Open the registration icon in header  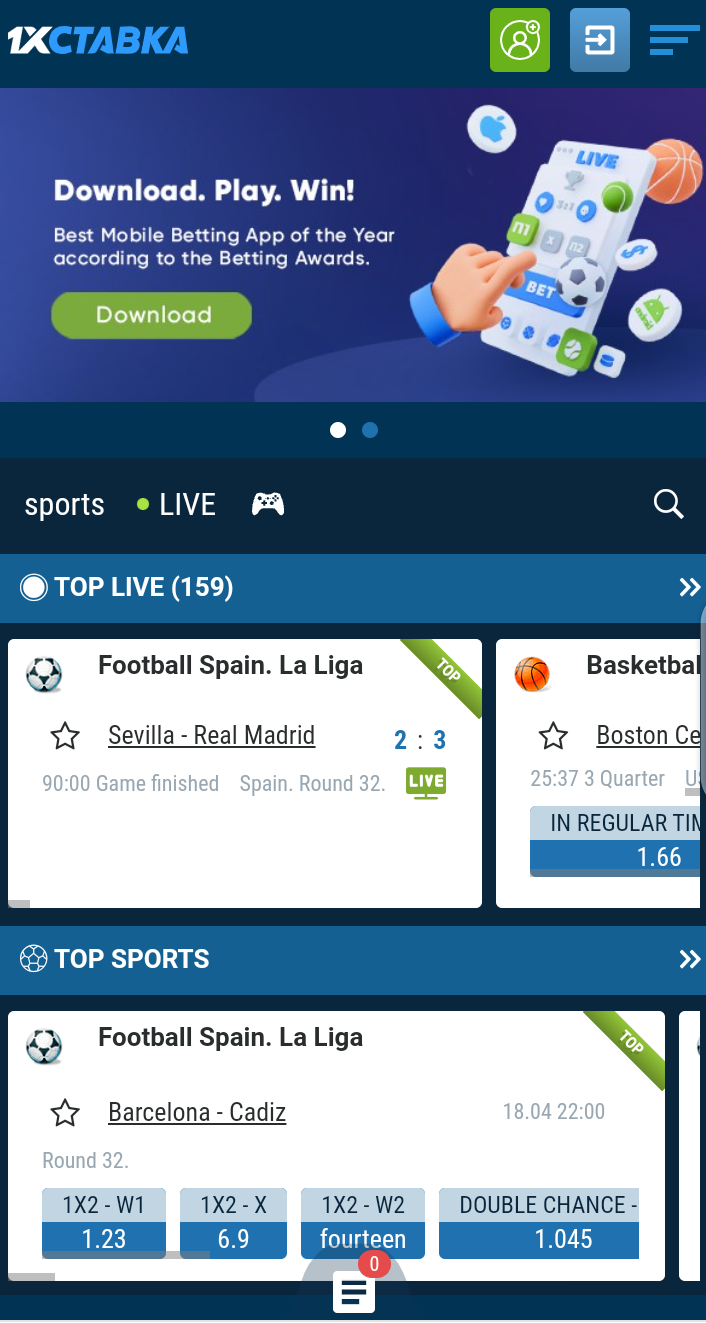pos(520,40)
